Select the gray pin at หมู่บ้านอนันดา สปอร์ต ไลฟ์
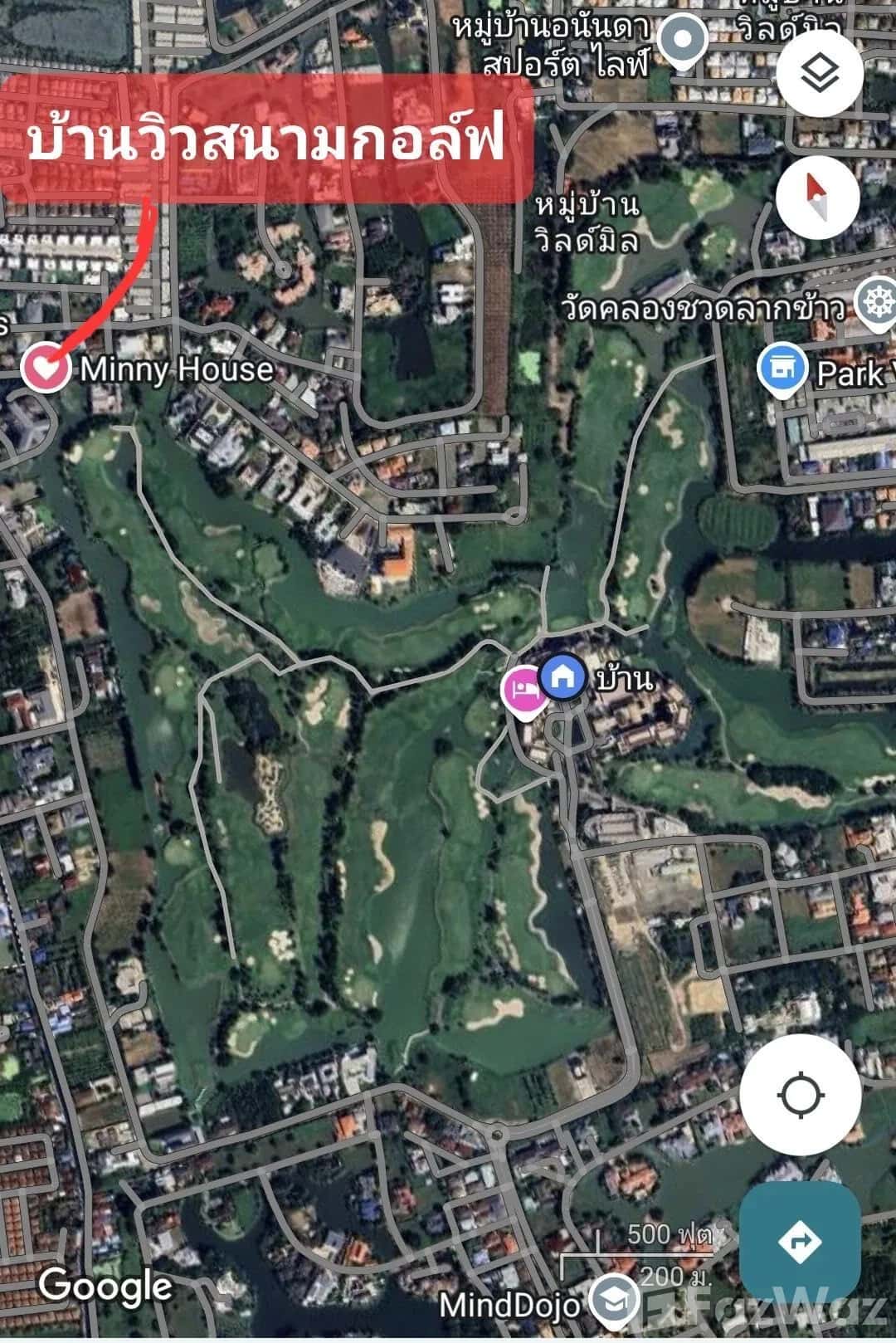Screen dimensions: 896x1343 click(683, 39)
